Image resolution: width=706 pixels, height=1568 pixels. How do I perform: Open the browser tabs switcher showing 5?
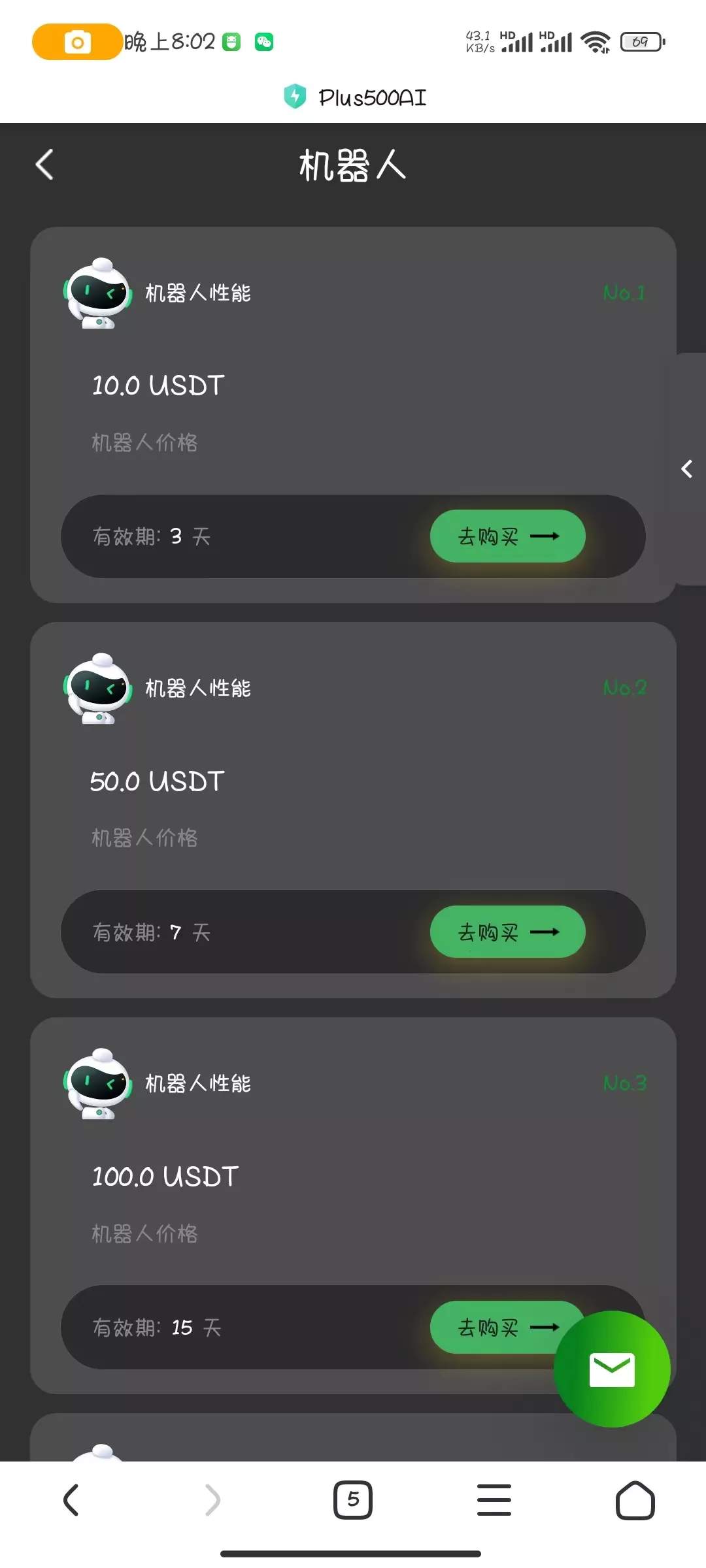(353, 1499)
